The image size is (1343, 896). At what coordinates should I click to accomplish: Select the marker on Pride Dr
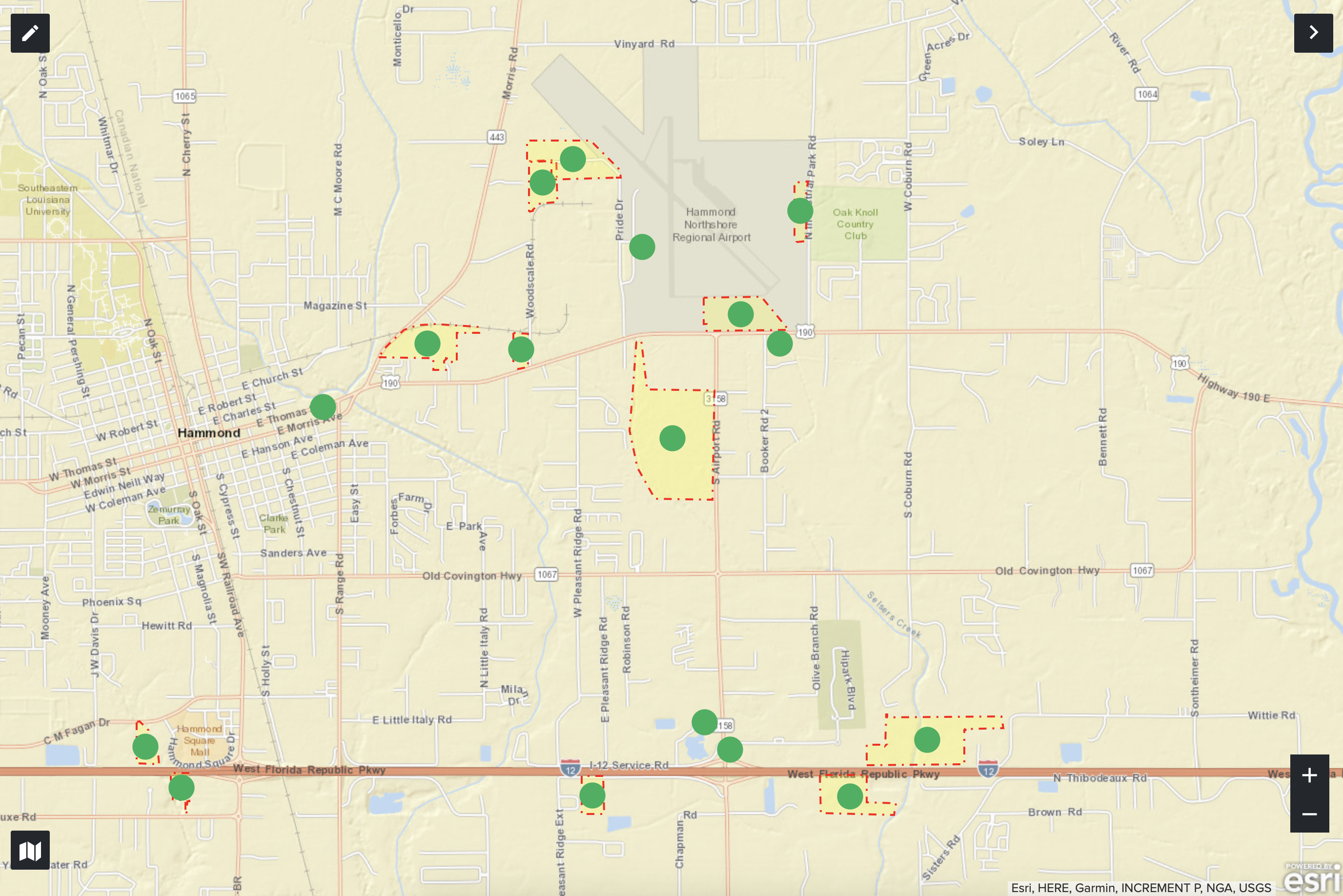(642, 247)
